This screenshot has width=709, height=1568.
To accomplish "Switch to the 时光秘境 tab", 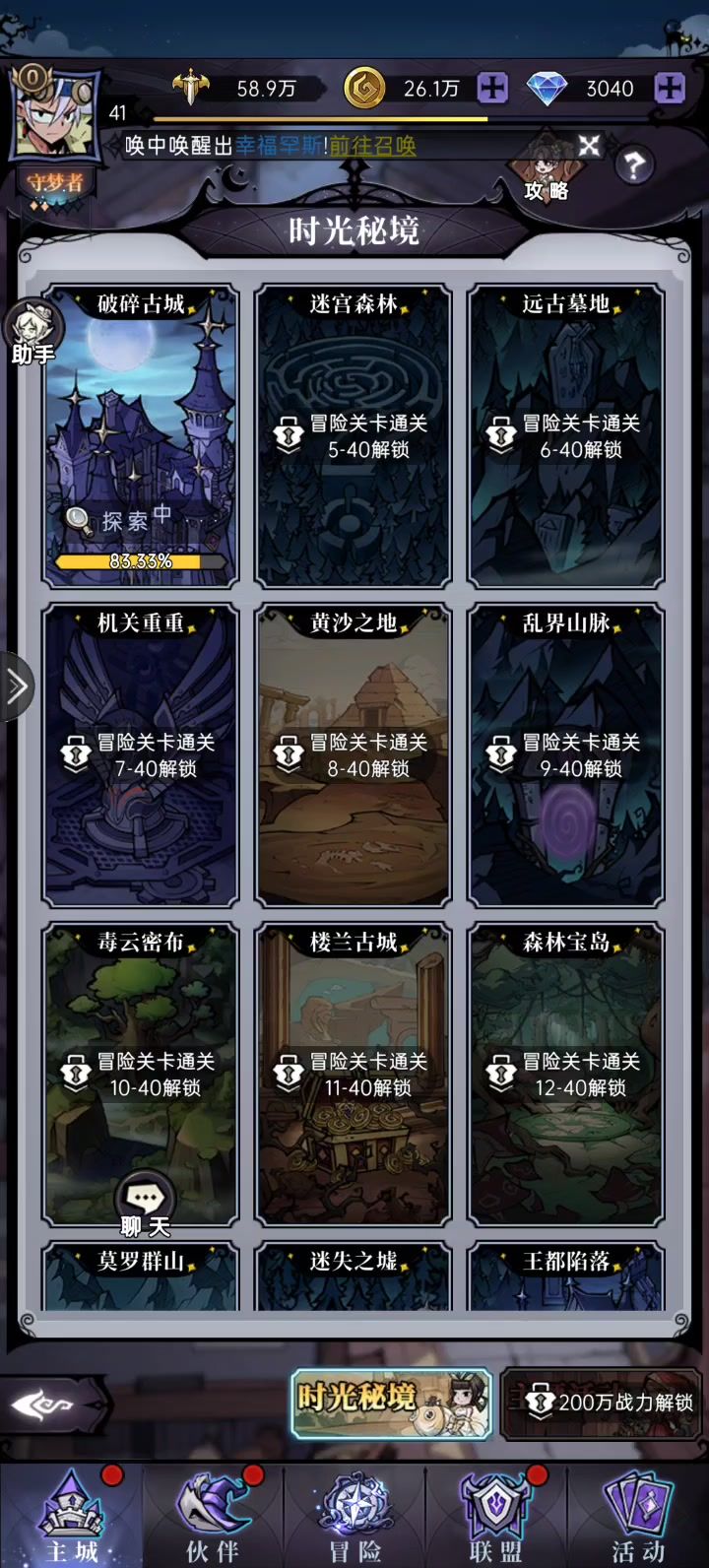I will point(391,1402).
